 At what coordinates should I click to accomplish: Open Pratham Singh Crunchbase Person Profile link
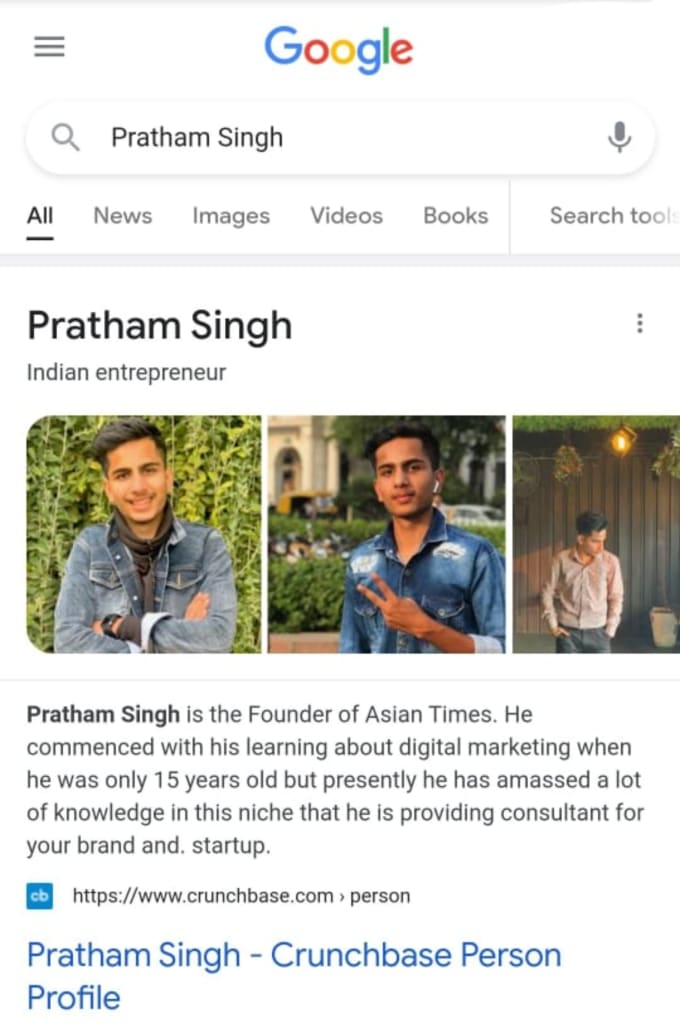pyautogui.click(x=293, y=975)
